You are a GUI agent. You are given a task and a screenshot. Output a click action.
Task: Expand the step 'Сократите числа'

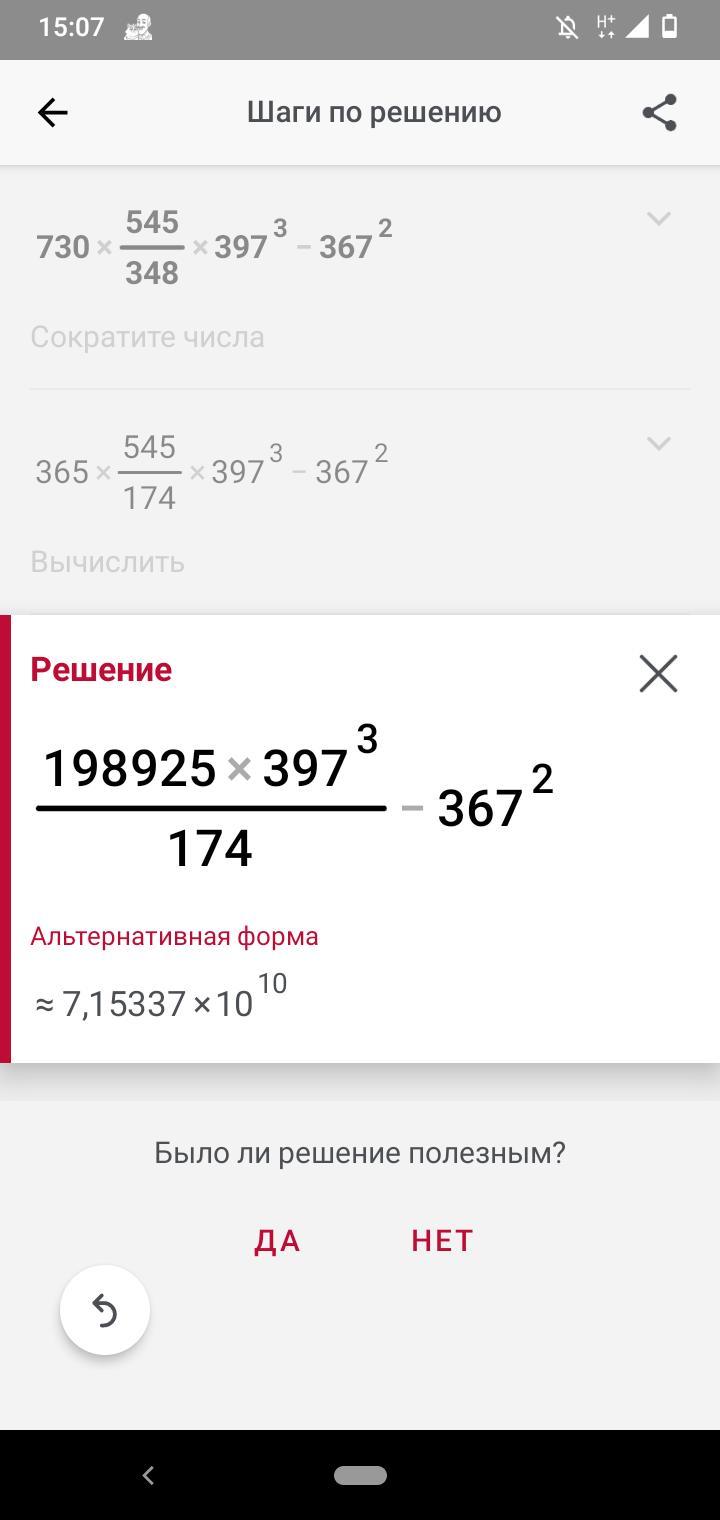(x=658, y=219)
